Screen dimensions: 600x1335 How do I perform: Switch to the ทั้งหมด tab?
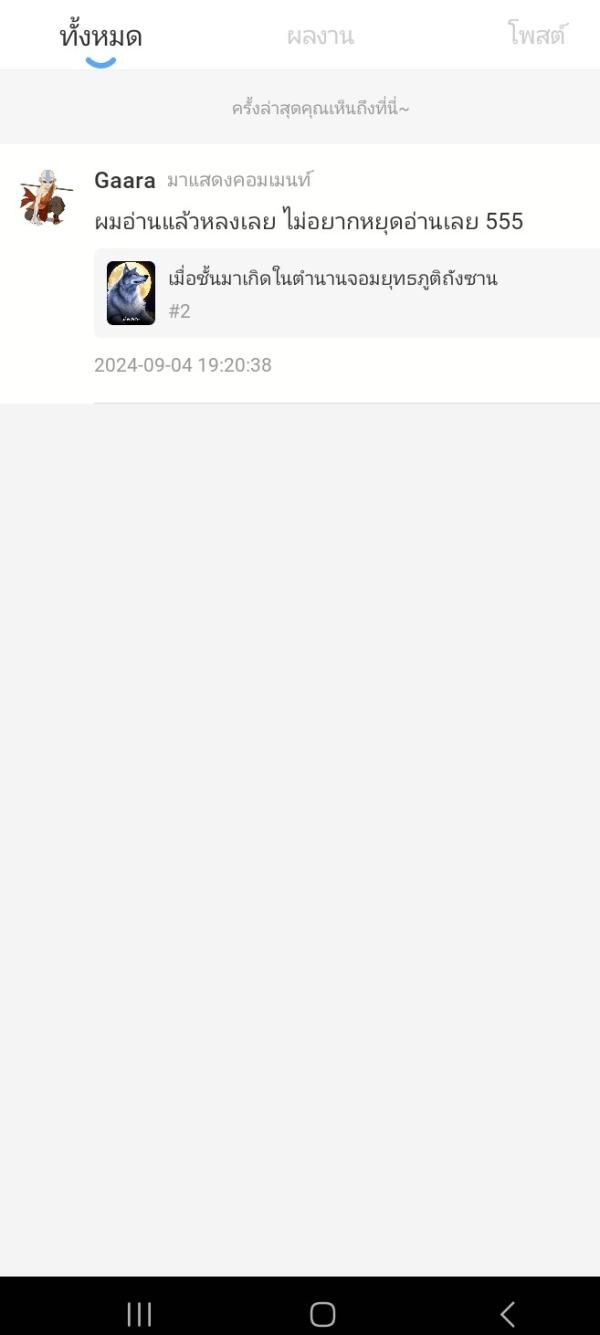(100, 38)
